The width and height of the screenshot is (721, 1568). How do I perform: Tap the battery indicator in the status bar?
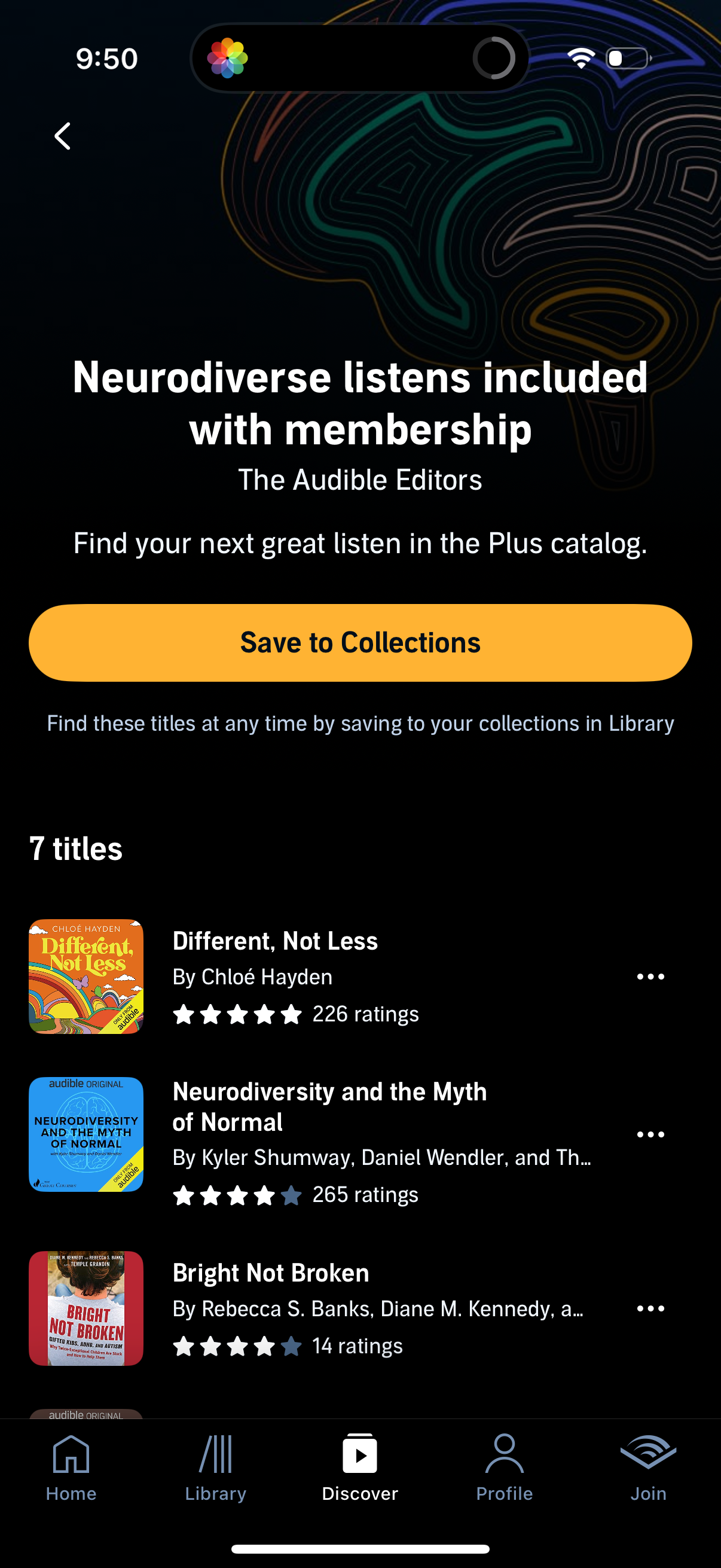(x=626, y=58)
